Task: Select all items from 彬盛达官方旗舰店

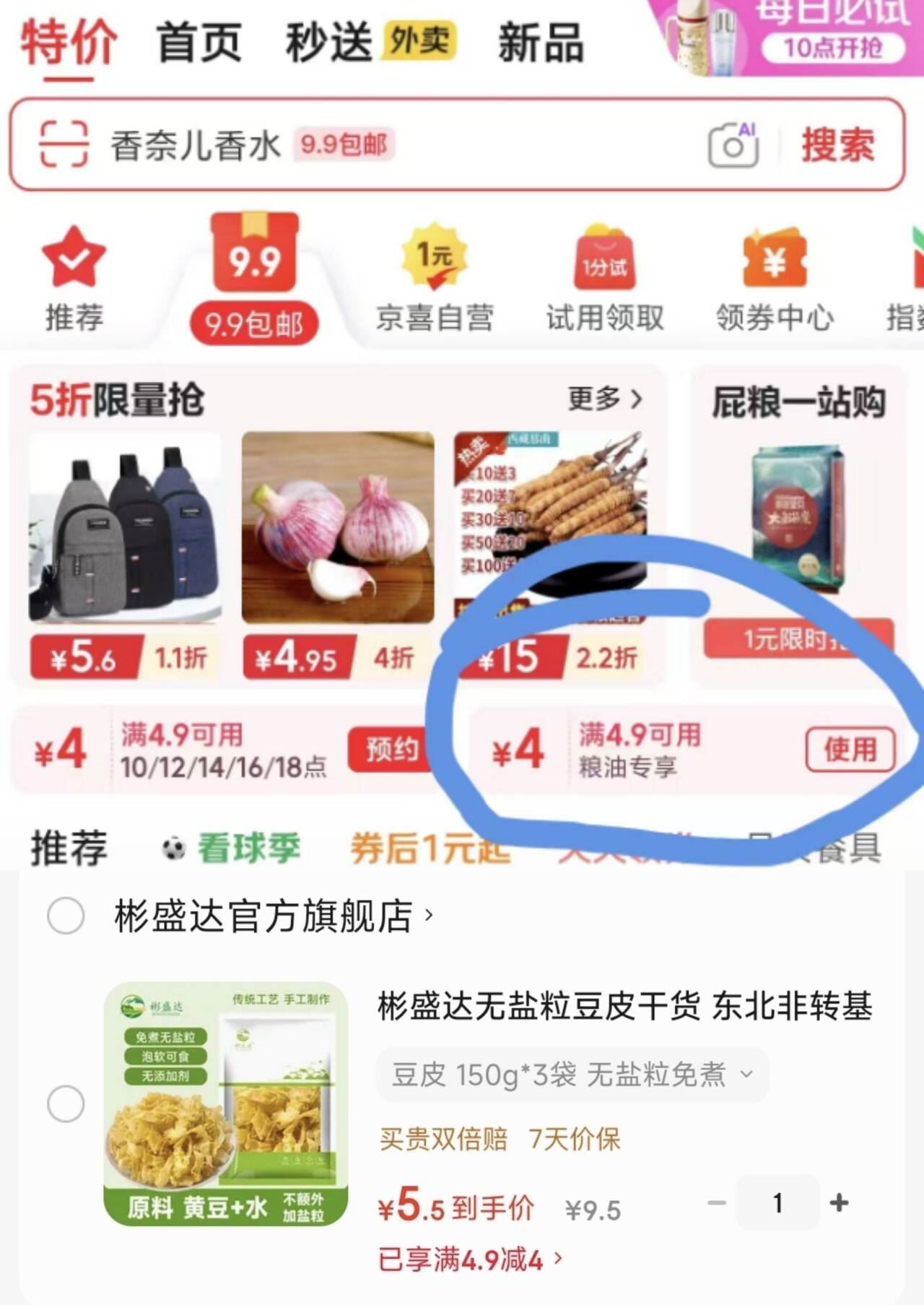Action: (66, 916)
